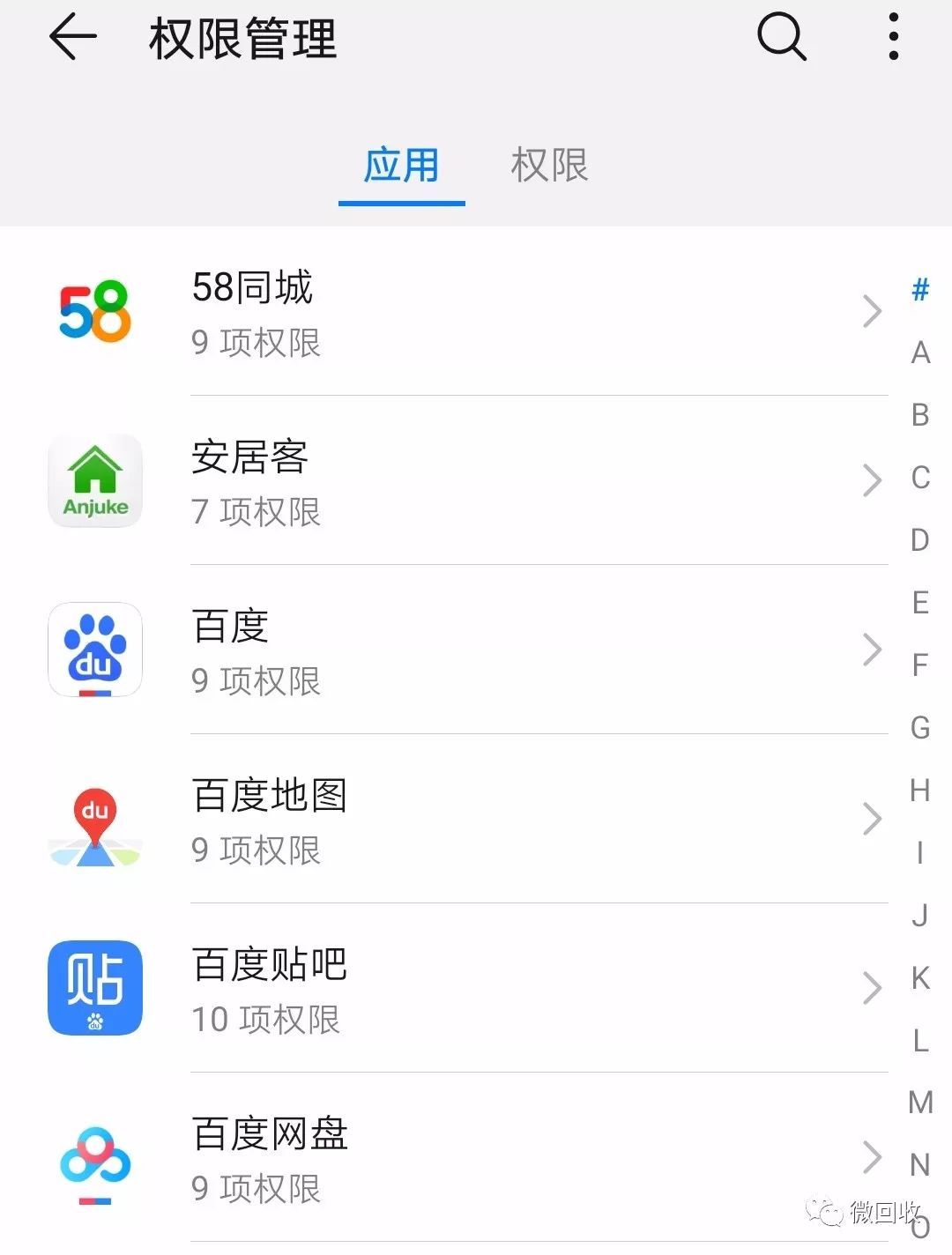Expand permissions for 58同城
This screenshot has height=1255, width=952.
pos(872,311)
